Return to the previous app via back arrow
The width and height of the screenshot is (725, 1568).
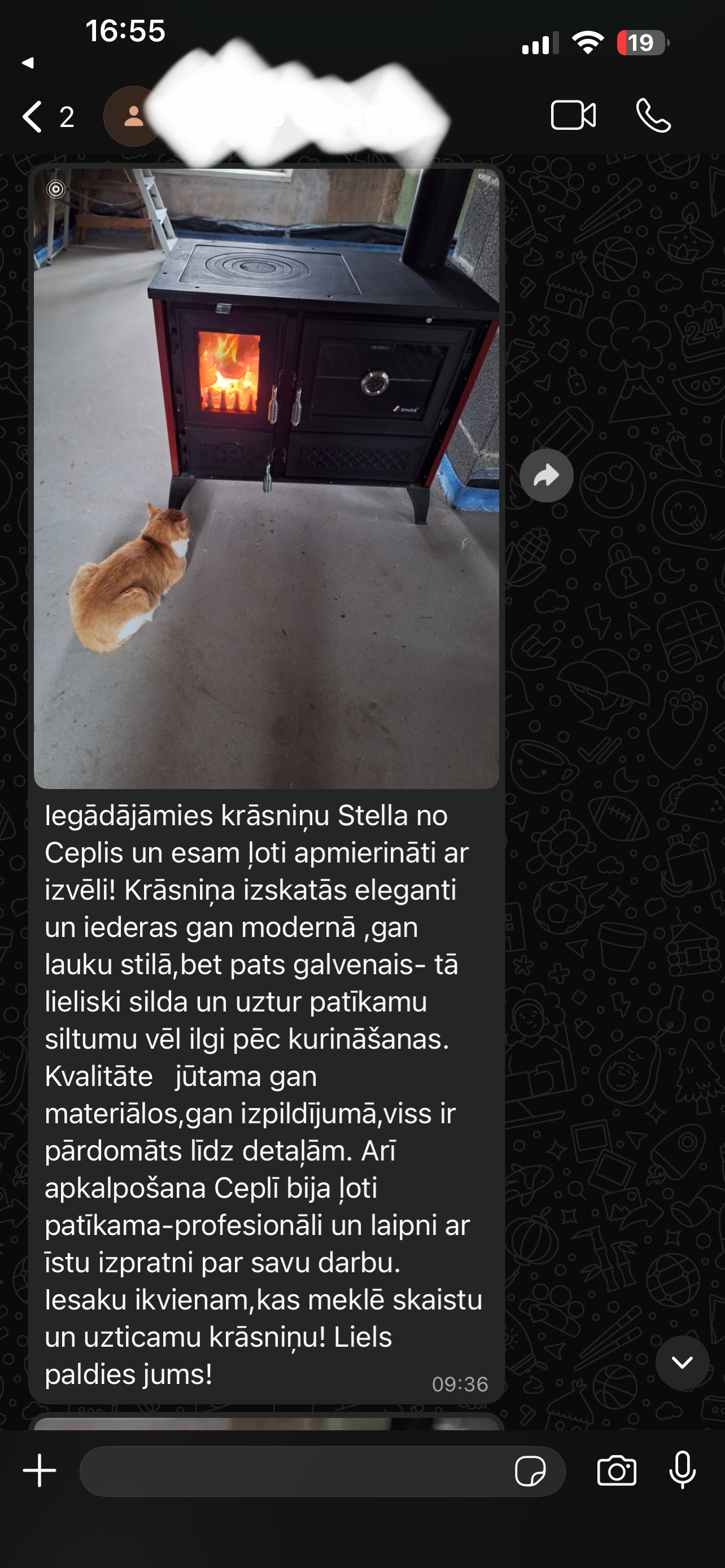pyautogui.click(x=28, y=63)
